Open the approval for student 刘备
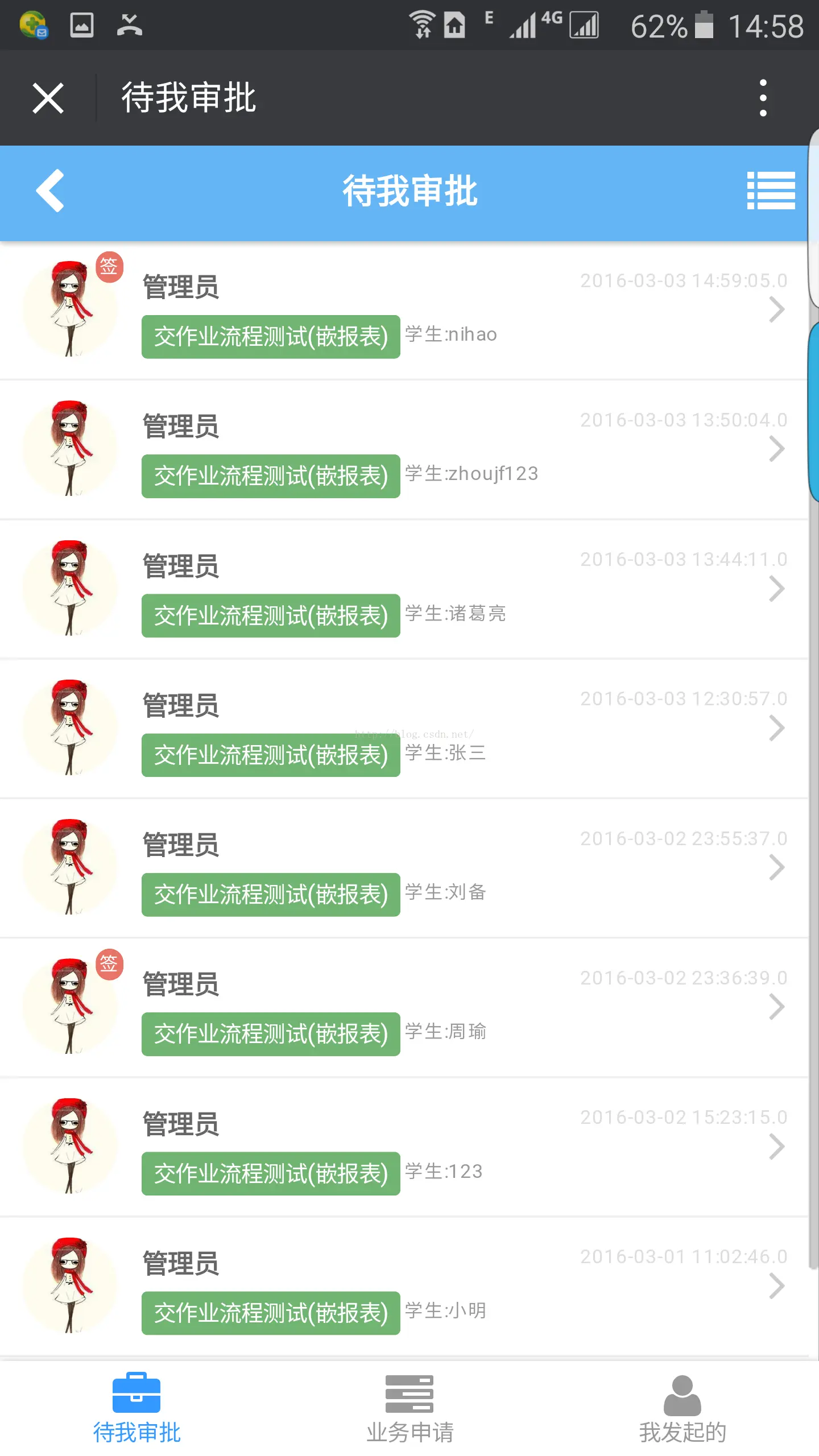The width and height of the screenshot is (819, 1456). tap(404, 868)
